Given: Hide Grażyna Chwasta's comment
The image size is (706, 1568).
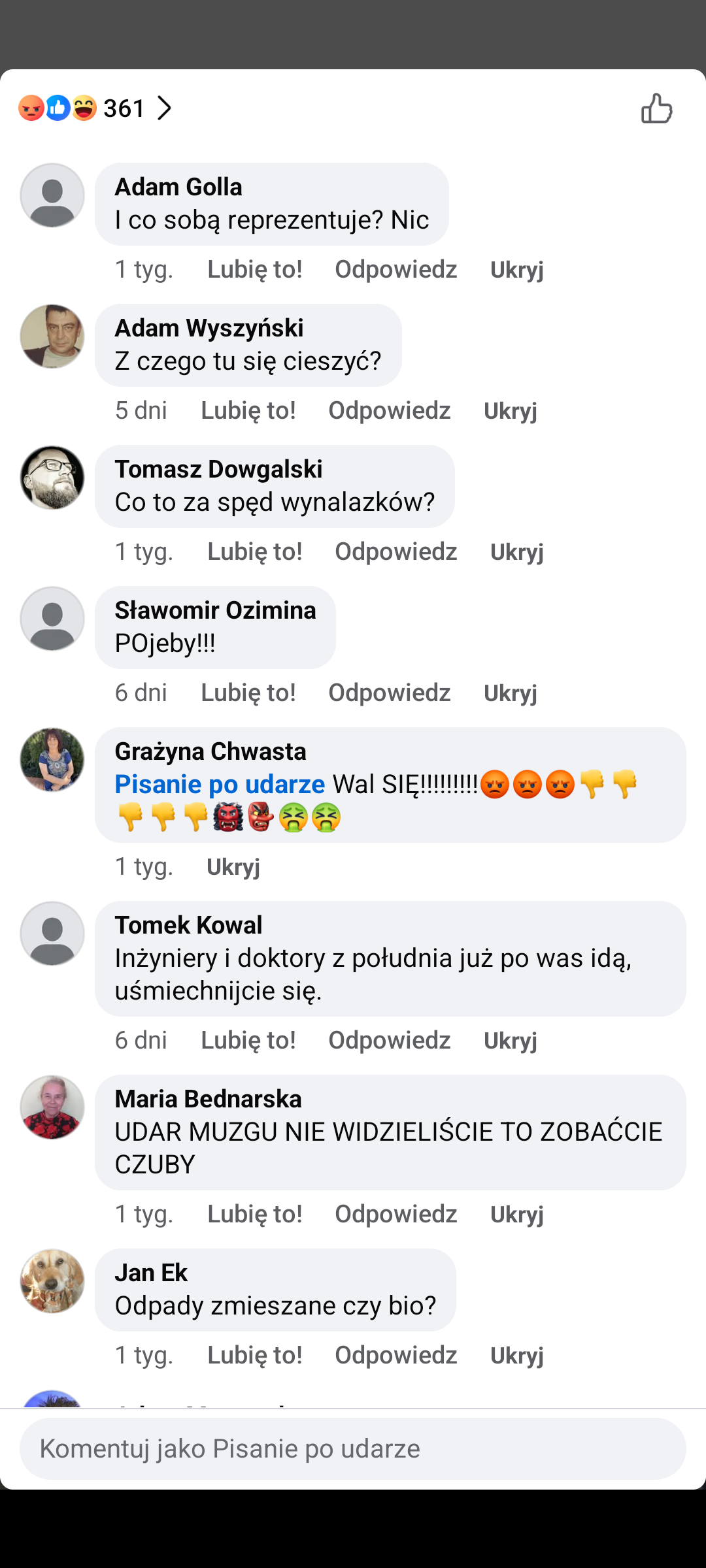Looking at the screenshot, I should pos(233,867).
